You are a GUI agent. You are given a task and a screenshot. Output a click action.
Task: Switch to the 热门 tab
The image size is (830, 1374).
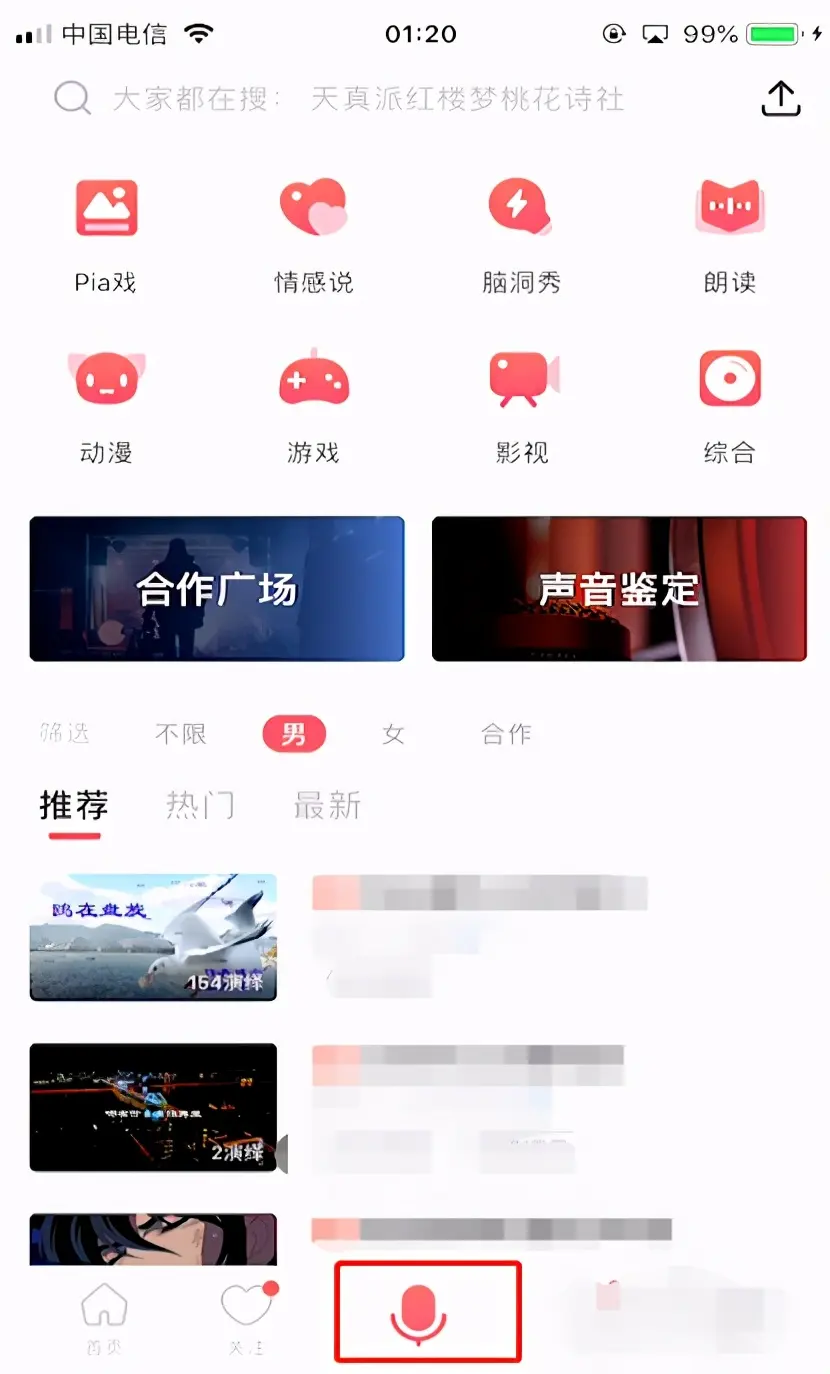(200, 805)
